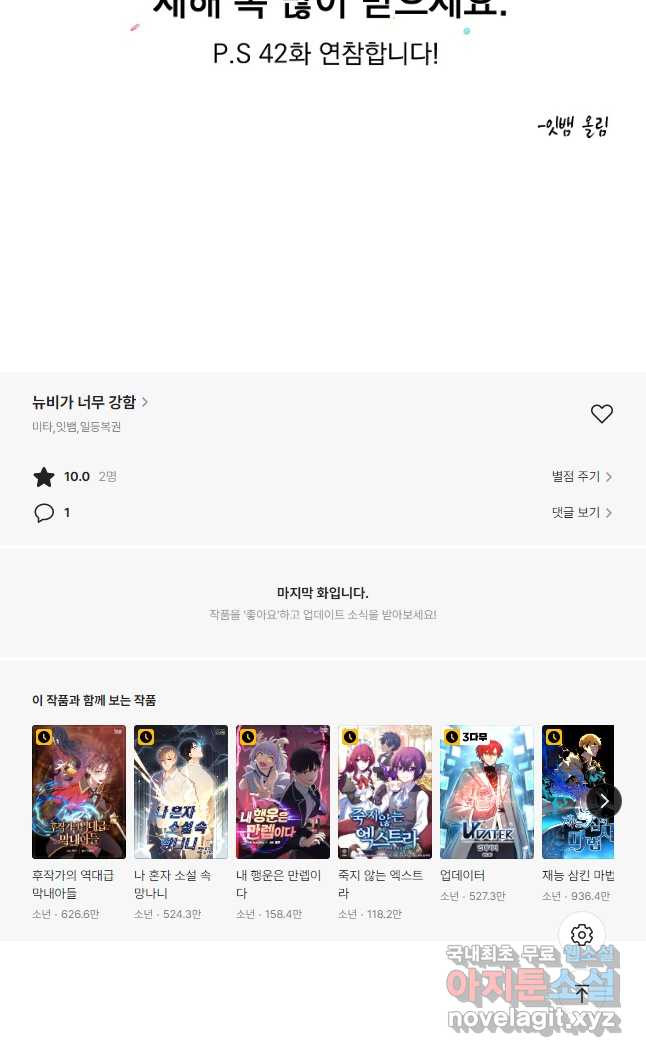
Task: Jump back to the top of page
Action: [582, 994]
